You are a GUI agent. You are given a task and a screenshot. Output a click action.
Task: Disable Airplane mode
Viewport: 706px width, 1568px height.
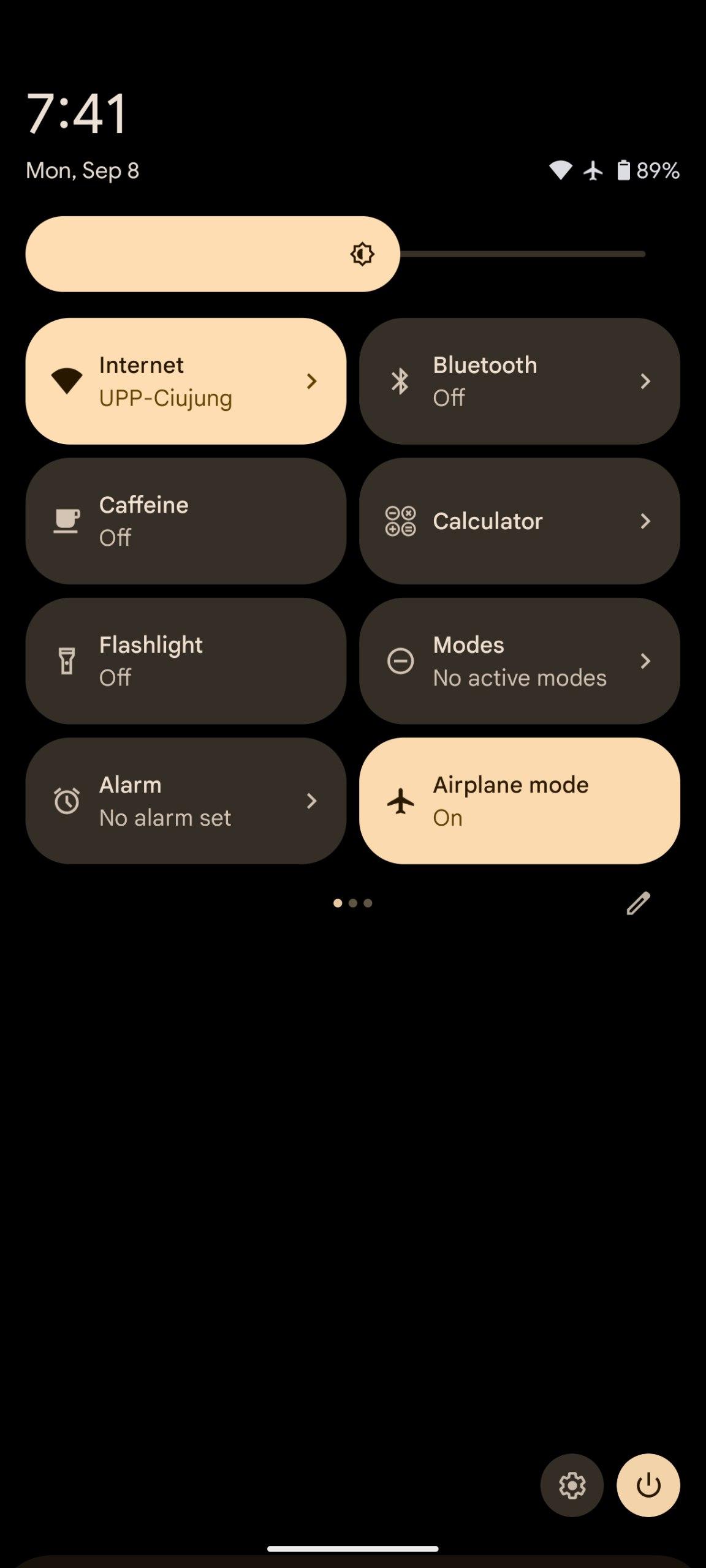518,801
